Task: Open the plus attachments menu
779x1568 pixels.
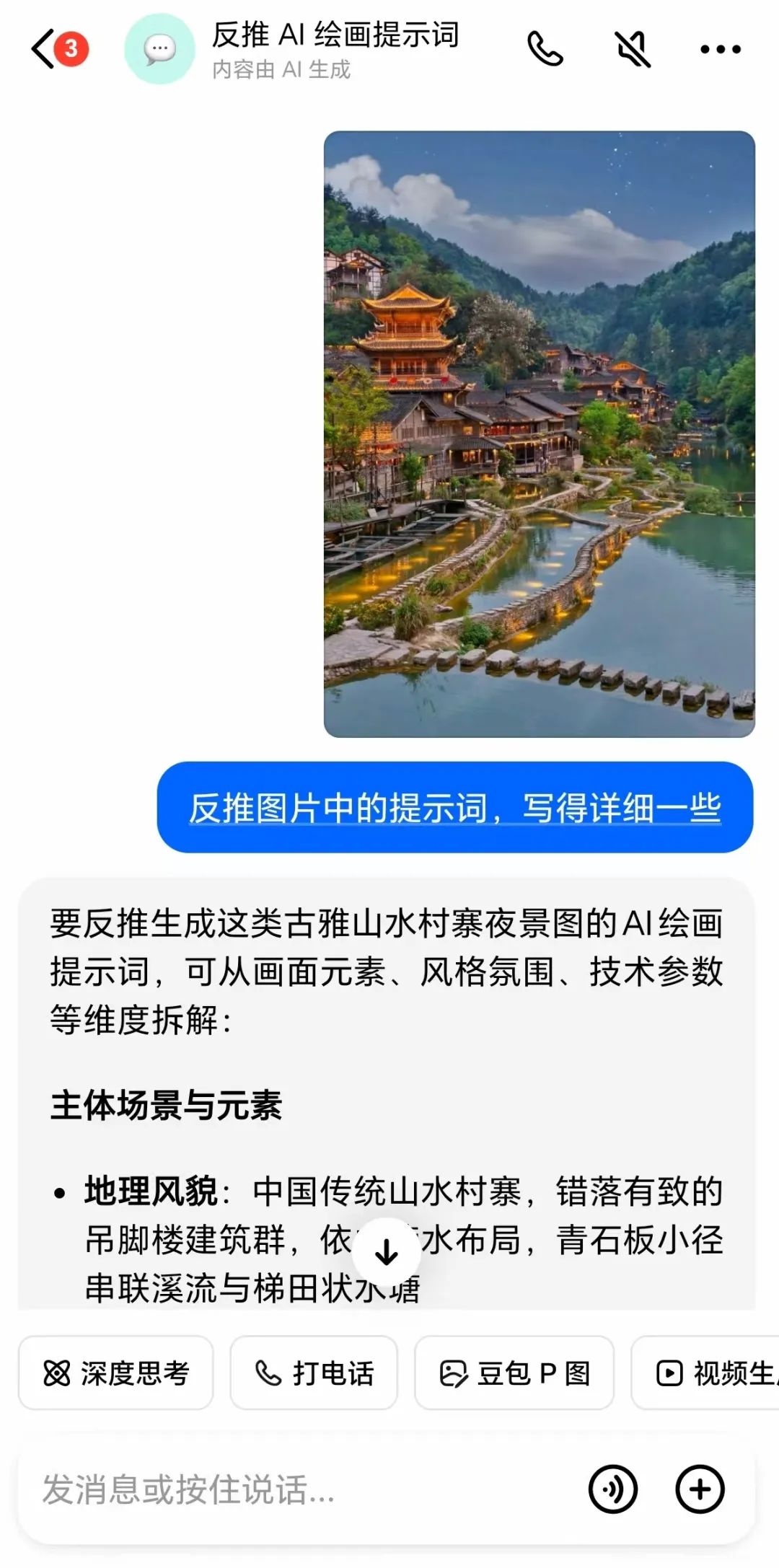Action: coord(700,1489)
